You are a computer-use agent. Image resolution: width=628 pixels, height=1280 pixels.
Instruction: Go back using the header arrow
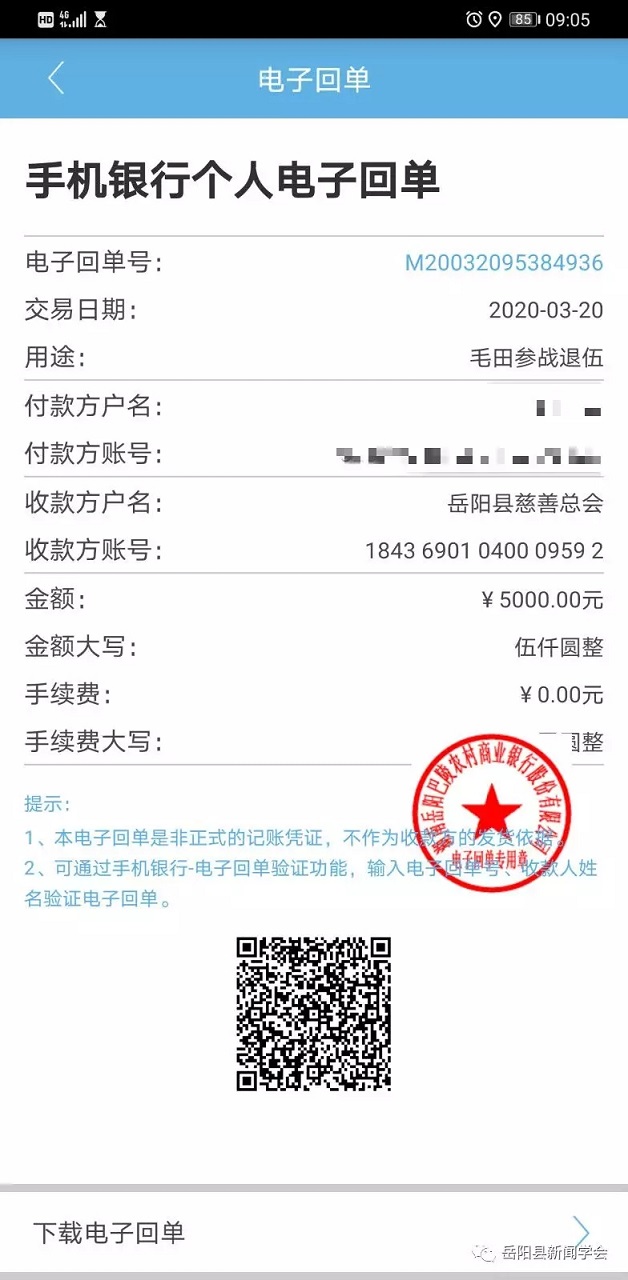click(56, 78)
